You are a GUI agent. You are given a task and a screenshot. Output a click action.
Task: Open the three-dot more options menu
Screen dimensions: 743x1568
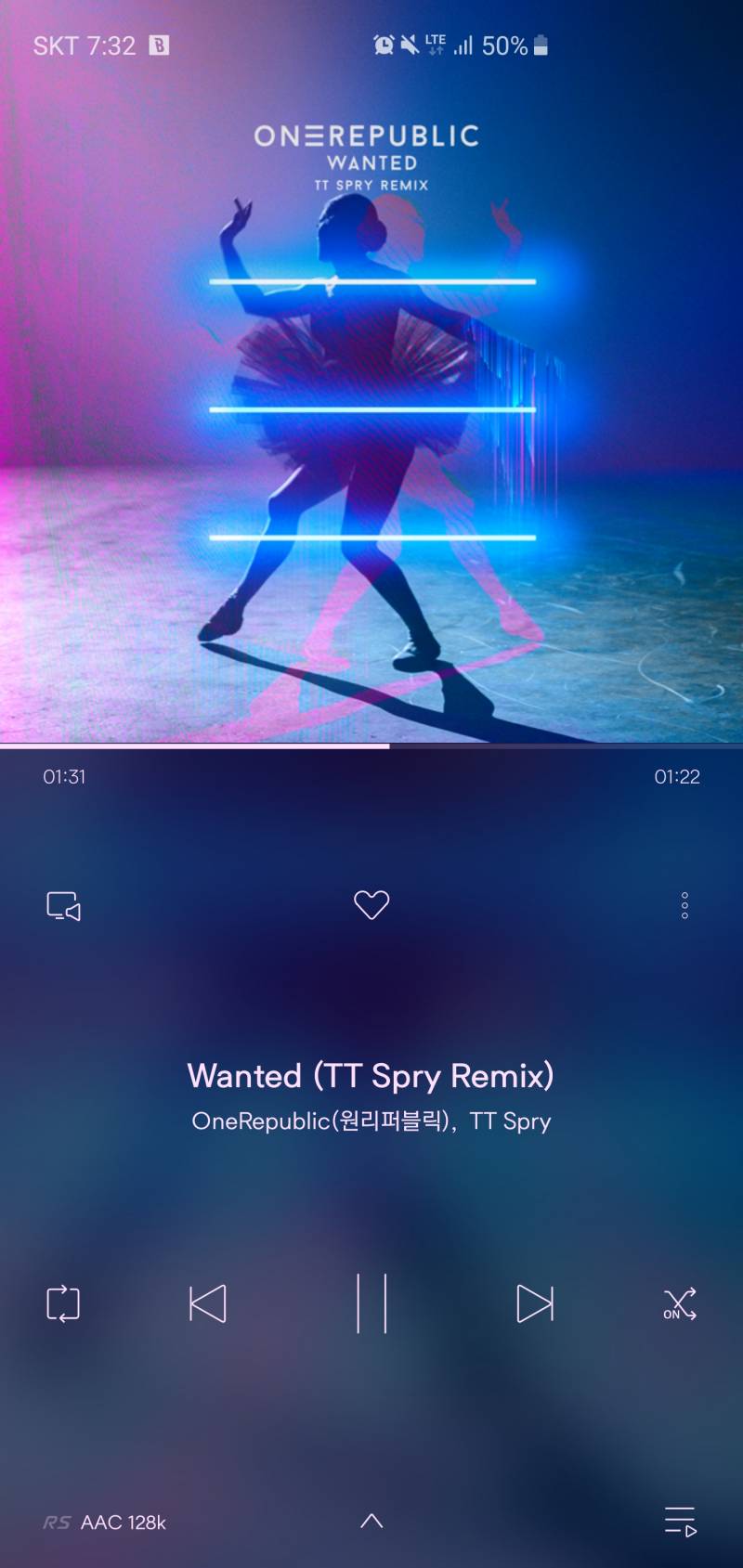[x=684, y=905]
